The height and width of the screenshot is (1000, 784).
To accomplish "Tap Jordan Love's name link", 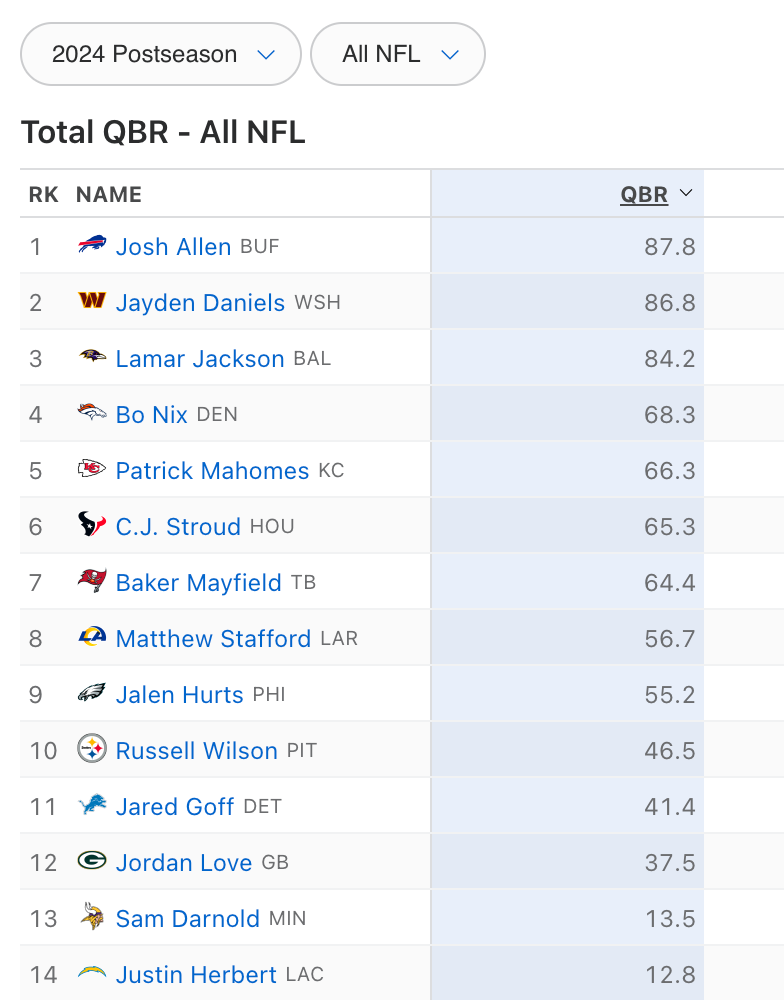I will [x=184, y=863].
